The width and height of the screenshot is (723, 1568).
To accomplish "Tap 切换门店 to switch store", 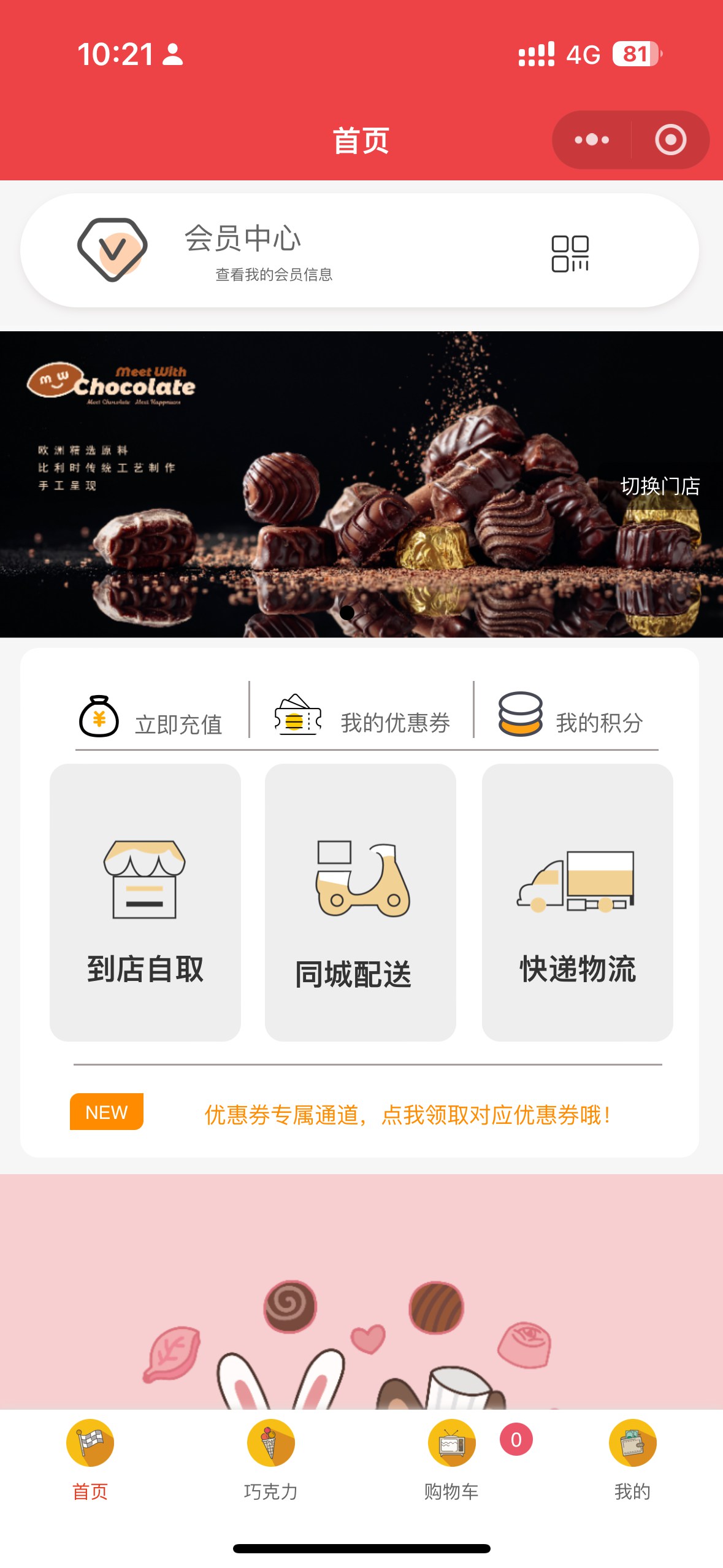I will (x=660, y=486).
